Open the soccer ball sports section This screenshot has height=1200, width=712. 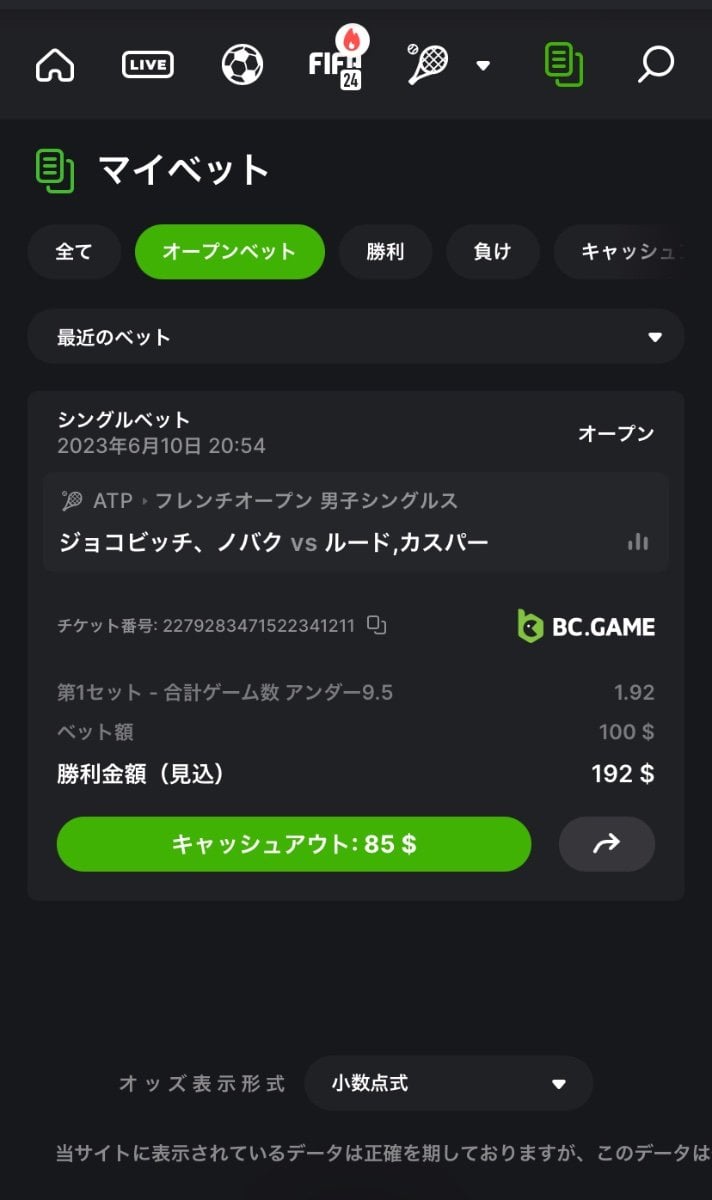click(242, 66)
